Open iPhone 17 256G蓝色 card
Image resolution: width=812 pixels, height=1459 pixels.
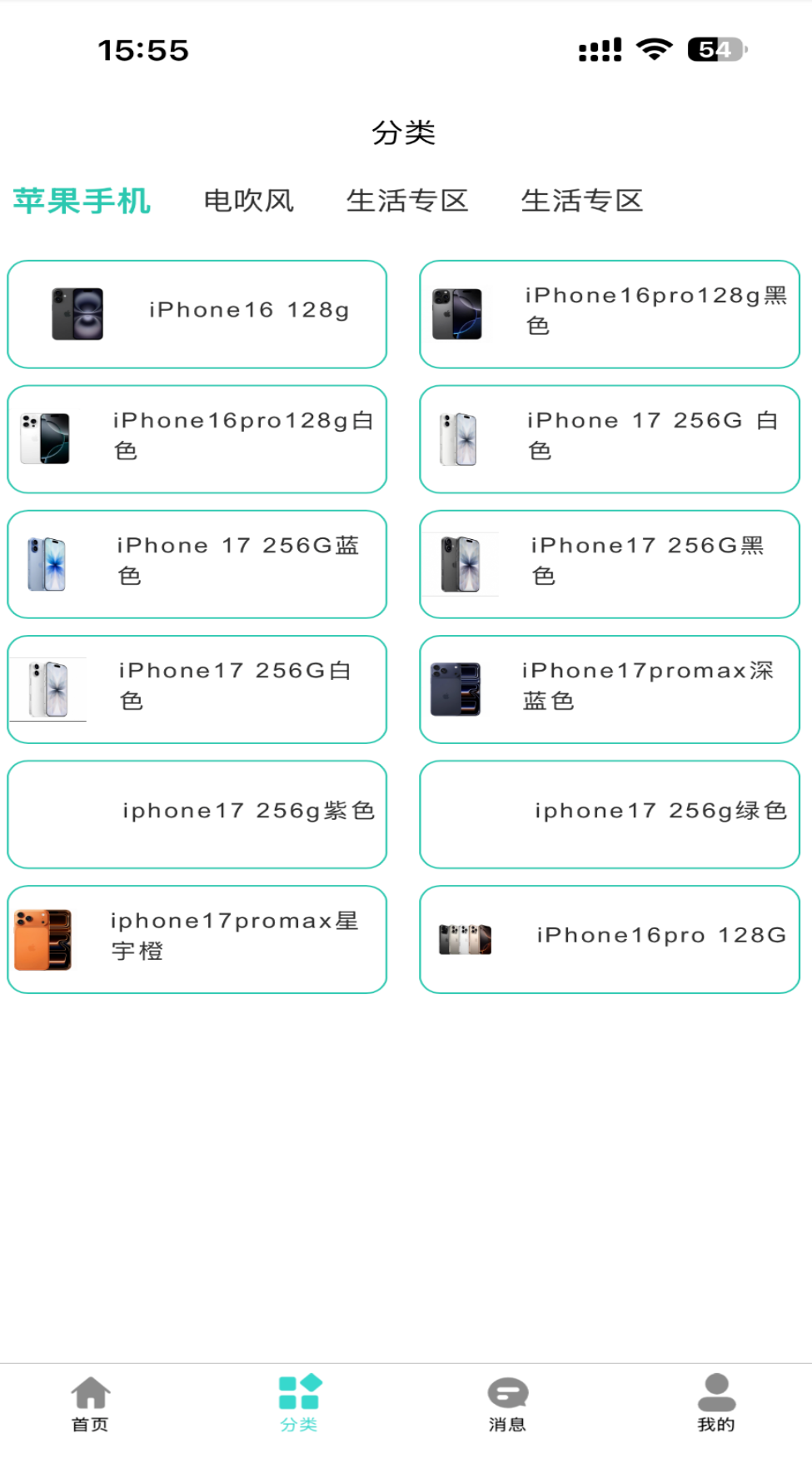(197, 564)
